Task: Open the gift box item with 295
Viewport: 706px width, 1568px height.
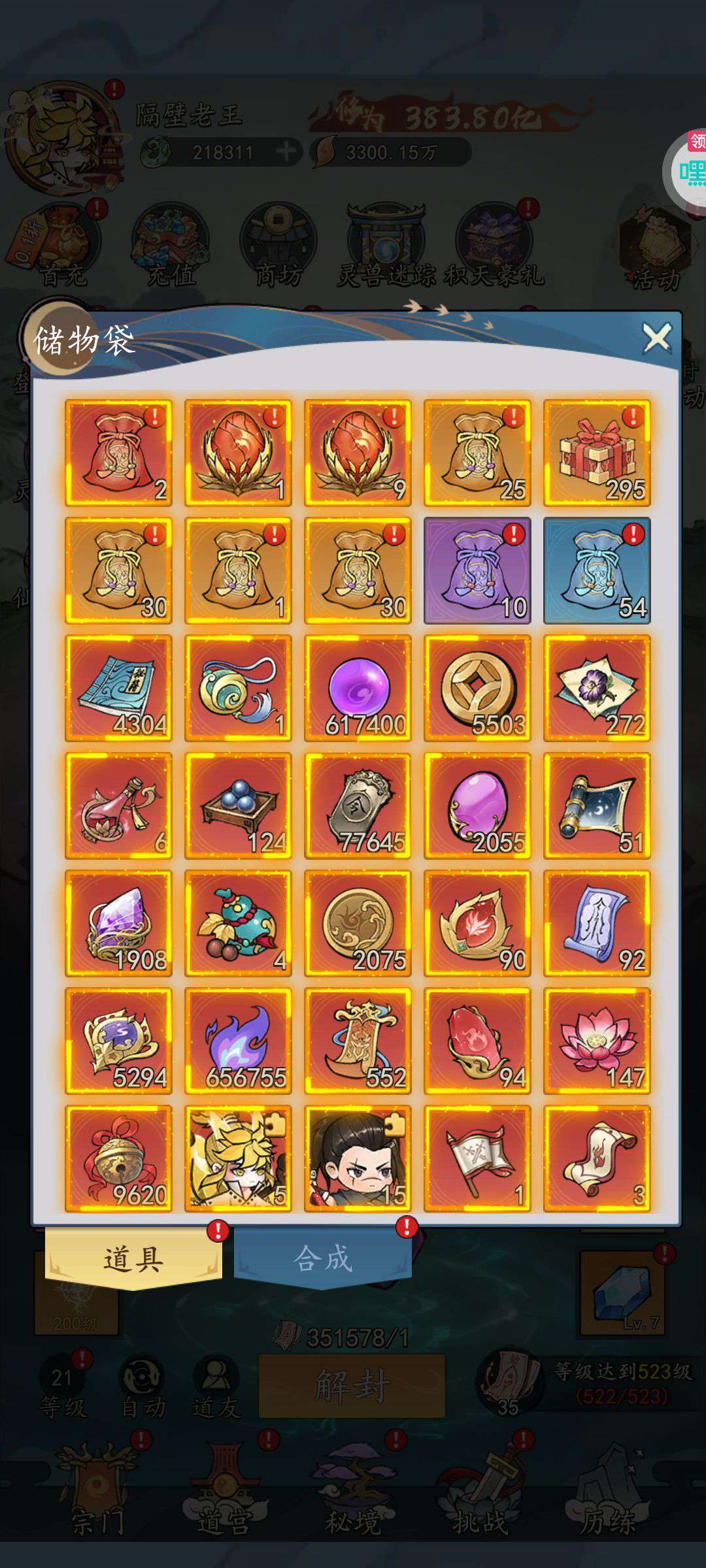Action: 597,453
